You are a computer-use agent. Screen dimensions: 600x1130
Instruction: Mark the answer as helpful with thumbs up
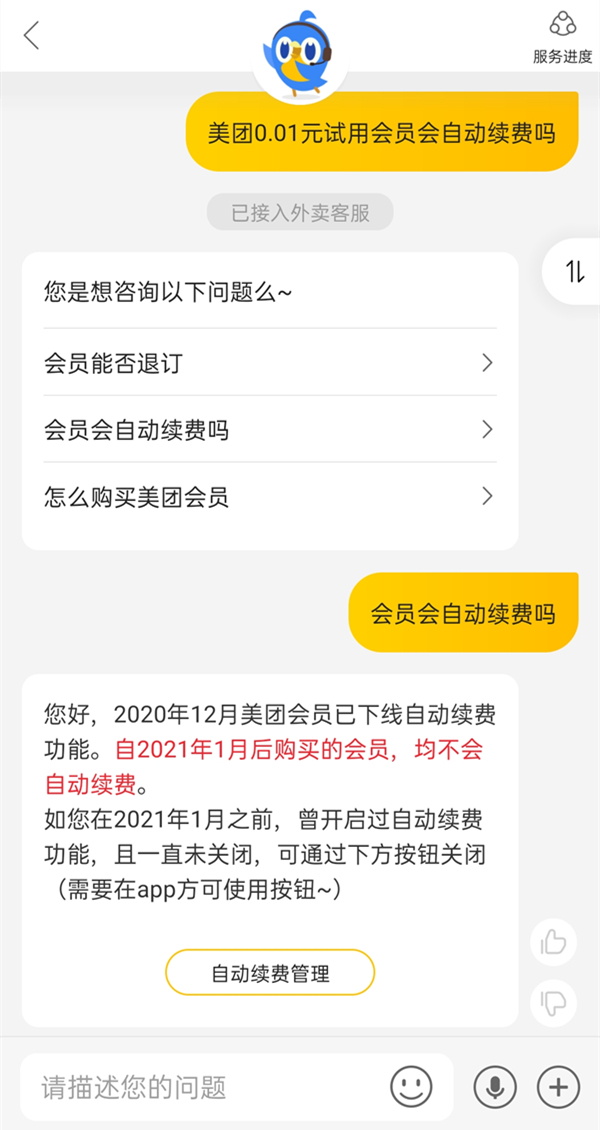point(553,942)
